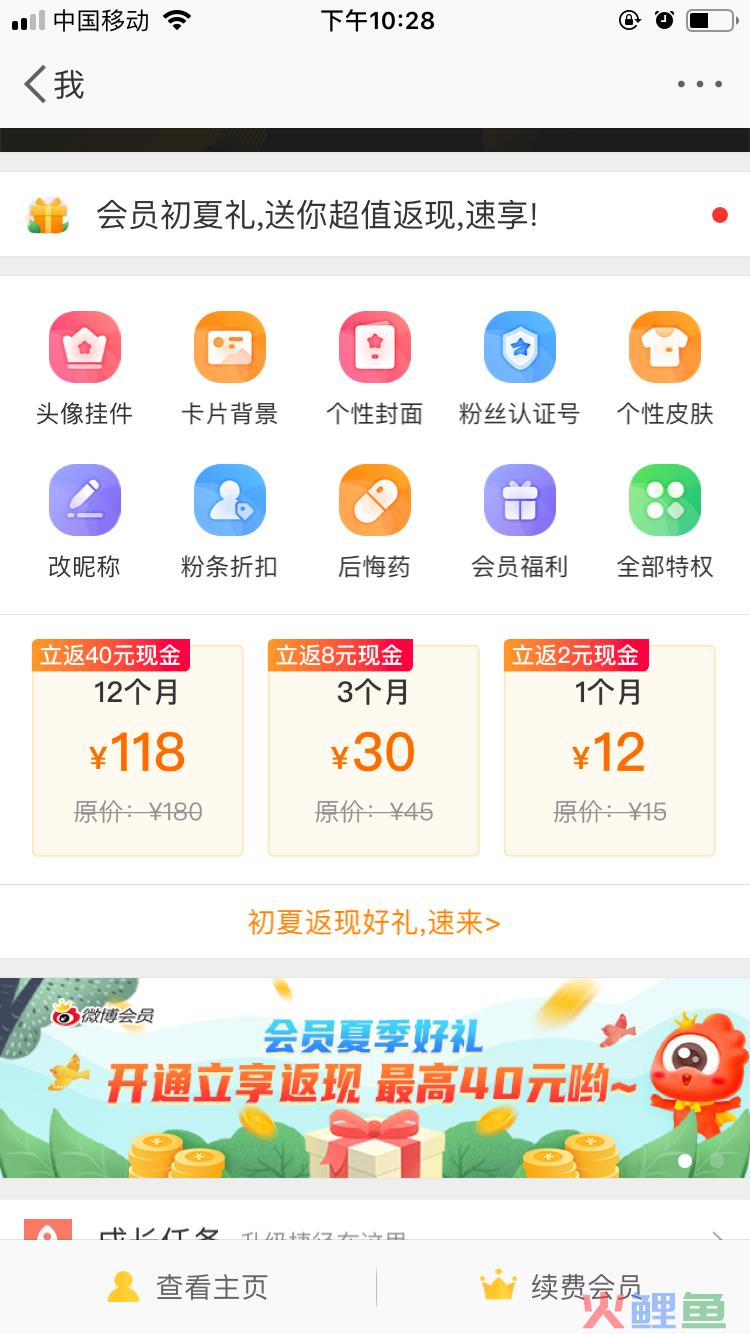Open the three-dot overflow menu
This screenshot has width=750, height=1334.
point(699,85)
